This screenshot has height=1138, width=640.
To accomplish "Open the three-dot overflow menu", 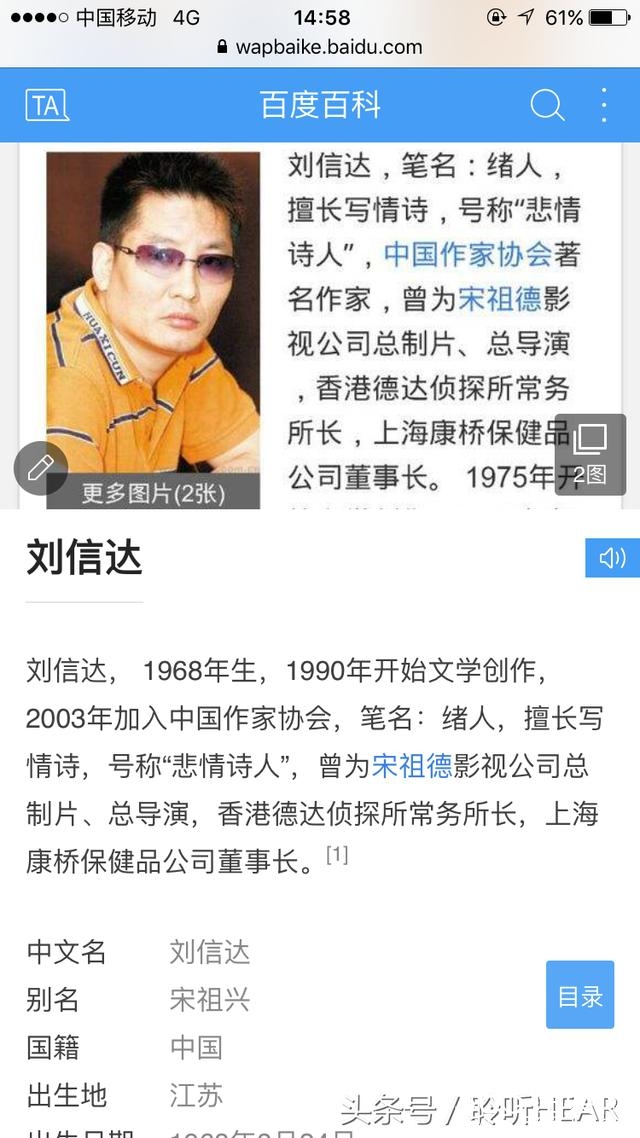I will [604, 105].
